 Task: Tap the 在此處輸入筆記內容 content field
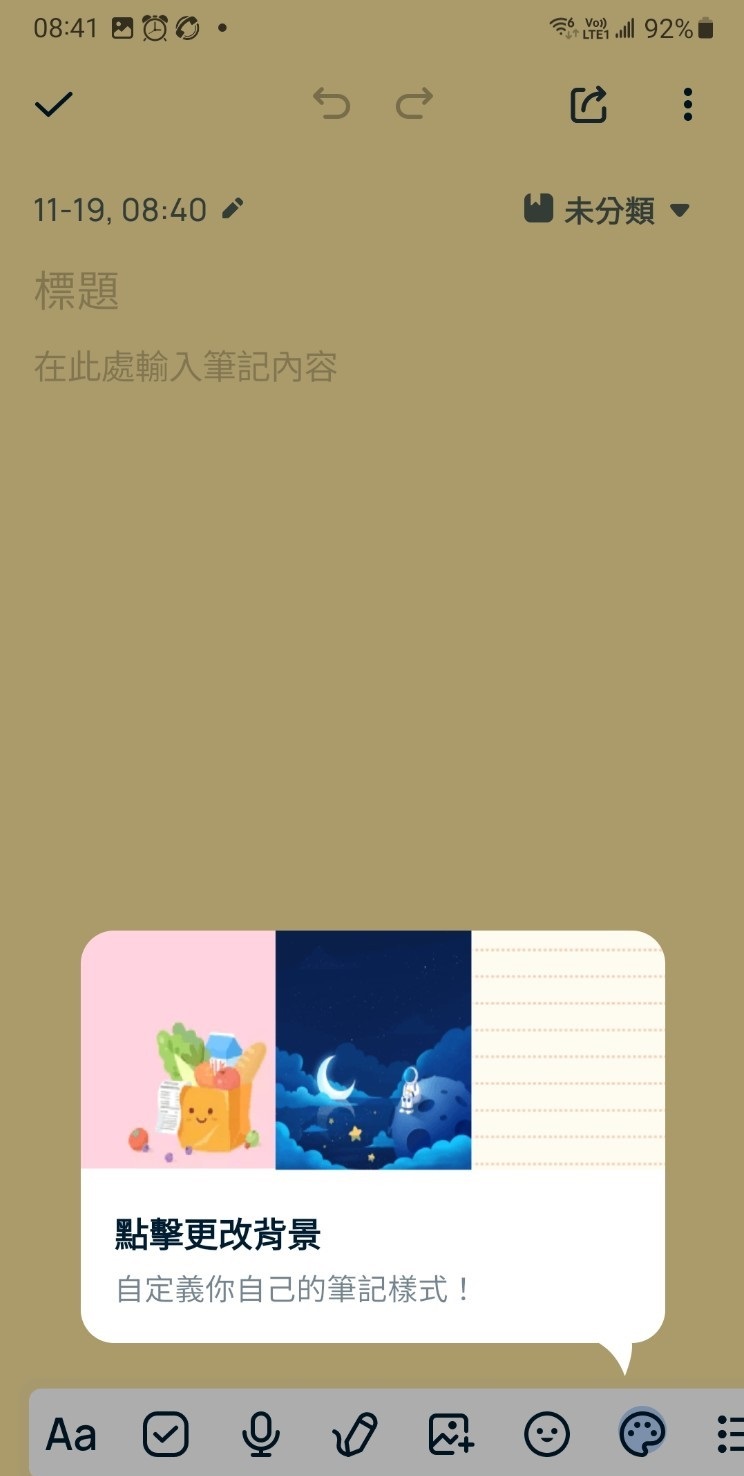[186, 367]
